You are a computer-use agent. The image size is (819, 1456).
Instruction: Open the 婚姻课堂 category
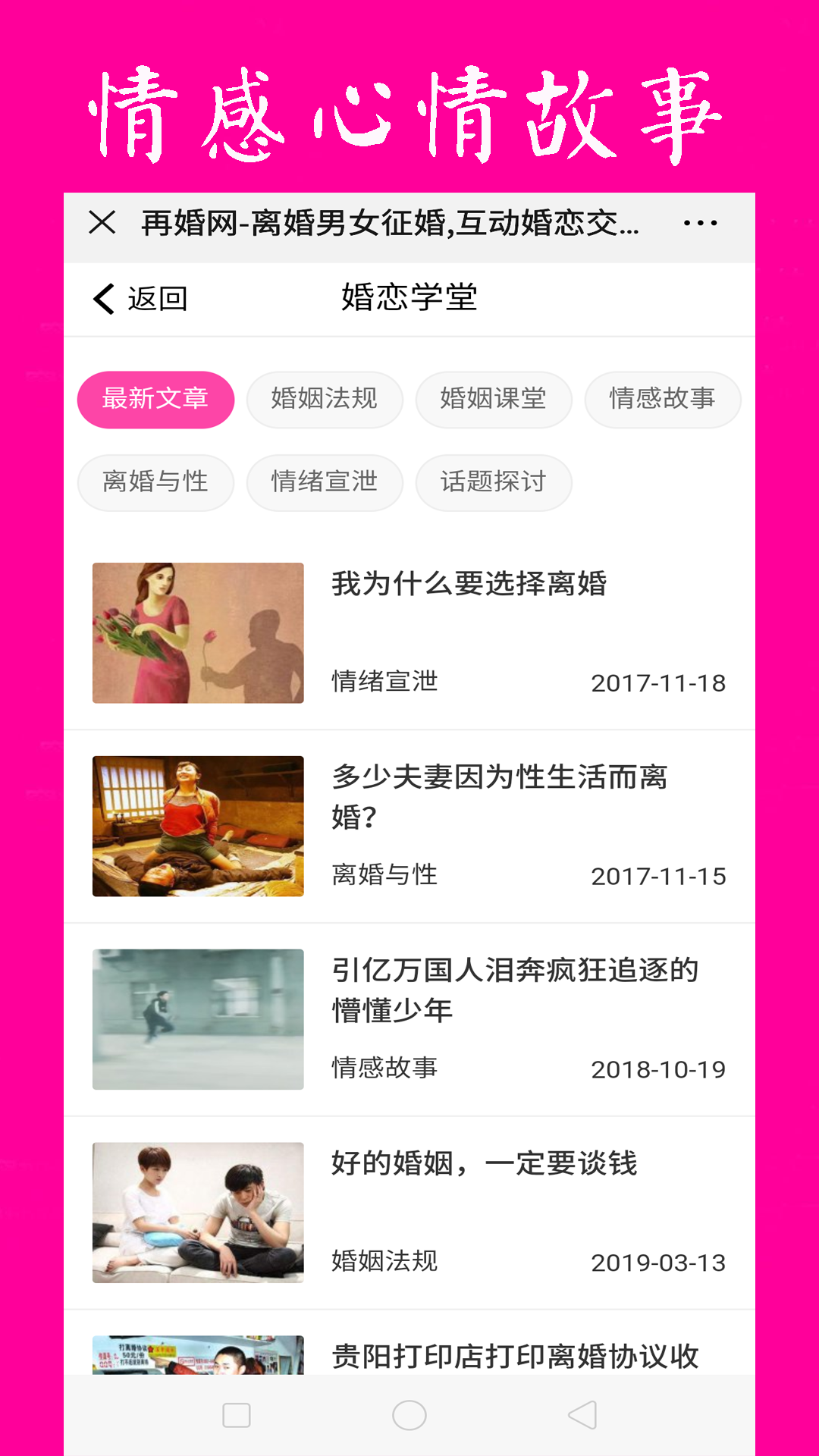(x=494, y=400)
